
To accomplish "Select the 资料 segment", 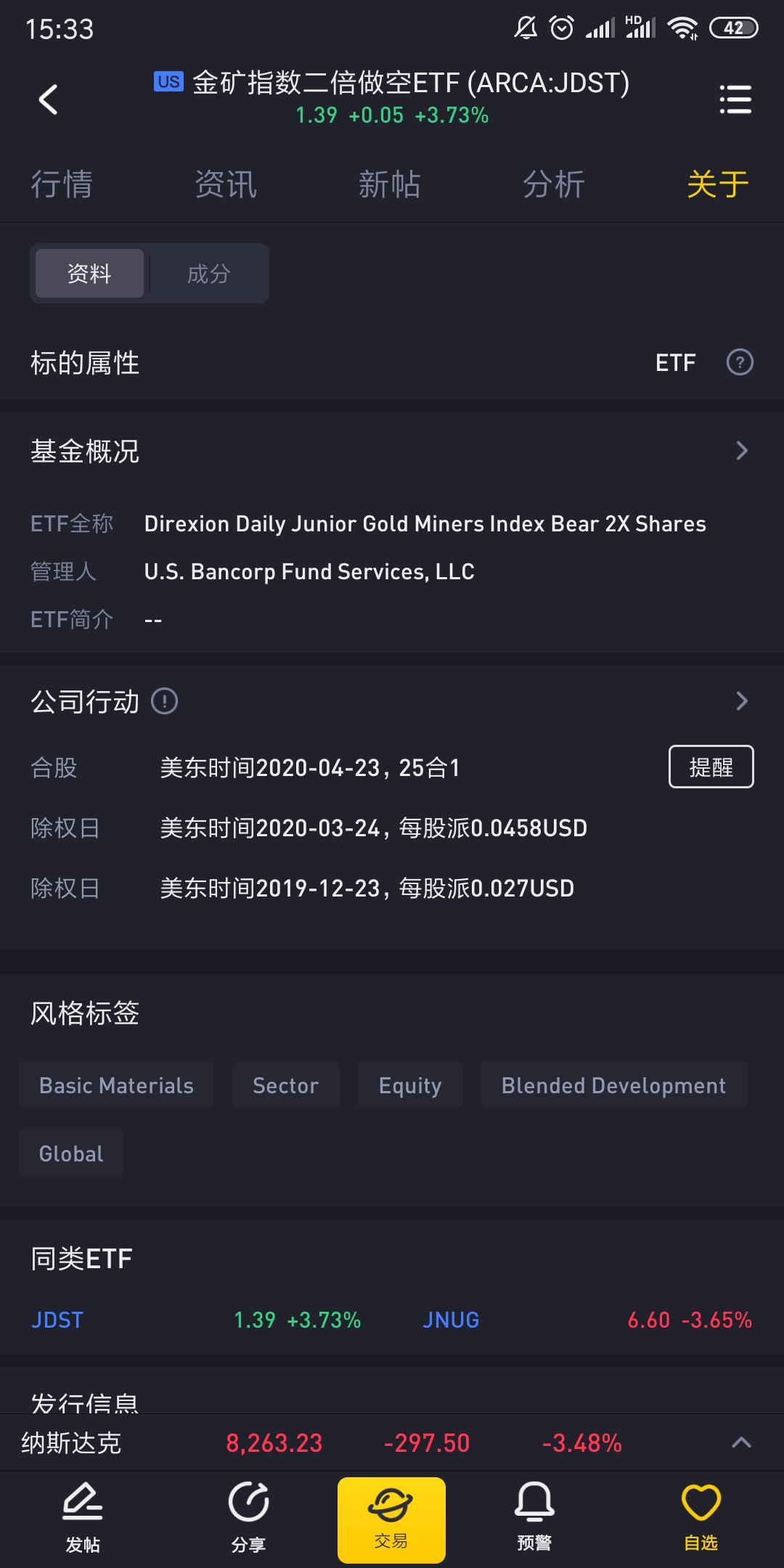I will point(89,274).
